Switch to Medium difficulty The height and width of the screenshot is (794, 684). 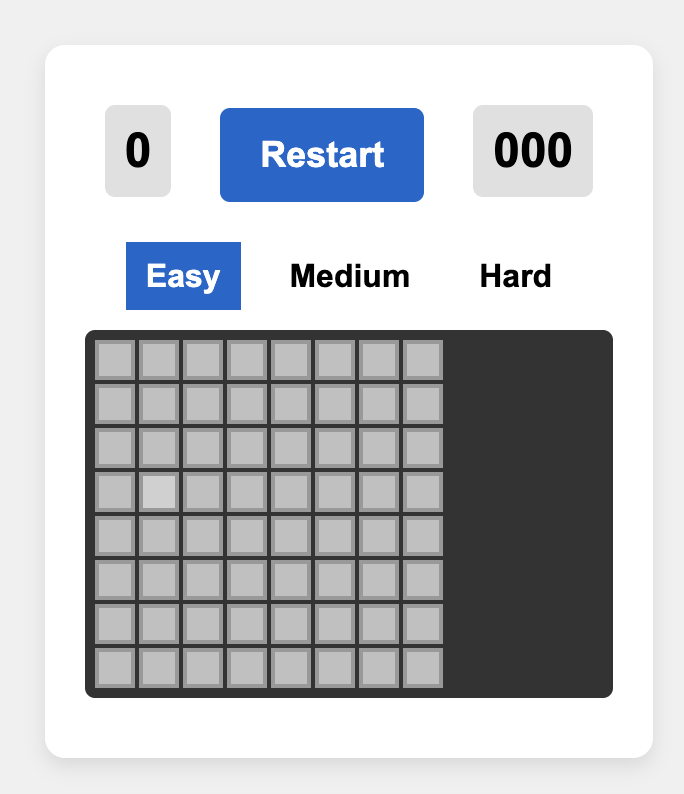coord(350,276)
